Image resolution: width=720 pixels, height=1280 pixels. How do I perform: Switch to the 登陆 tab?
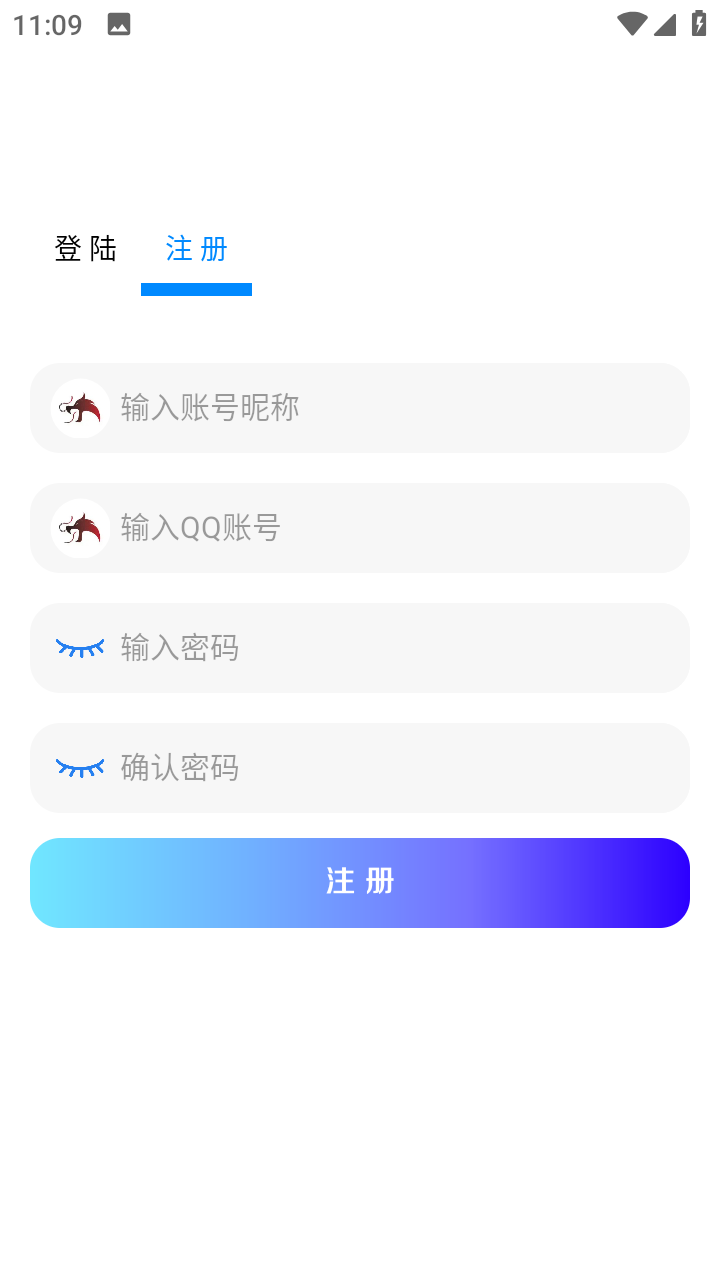pyautogui.click(x=86, y=249)
